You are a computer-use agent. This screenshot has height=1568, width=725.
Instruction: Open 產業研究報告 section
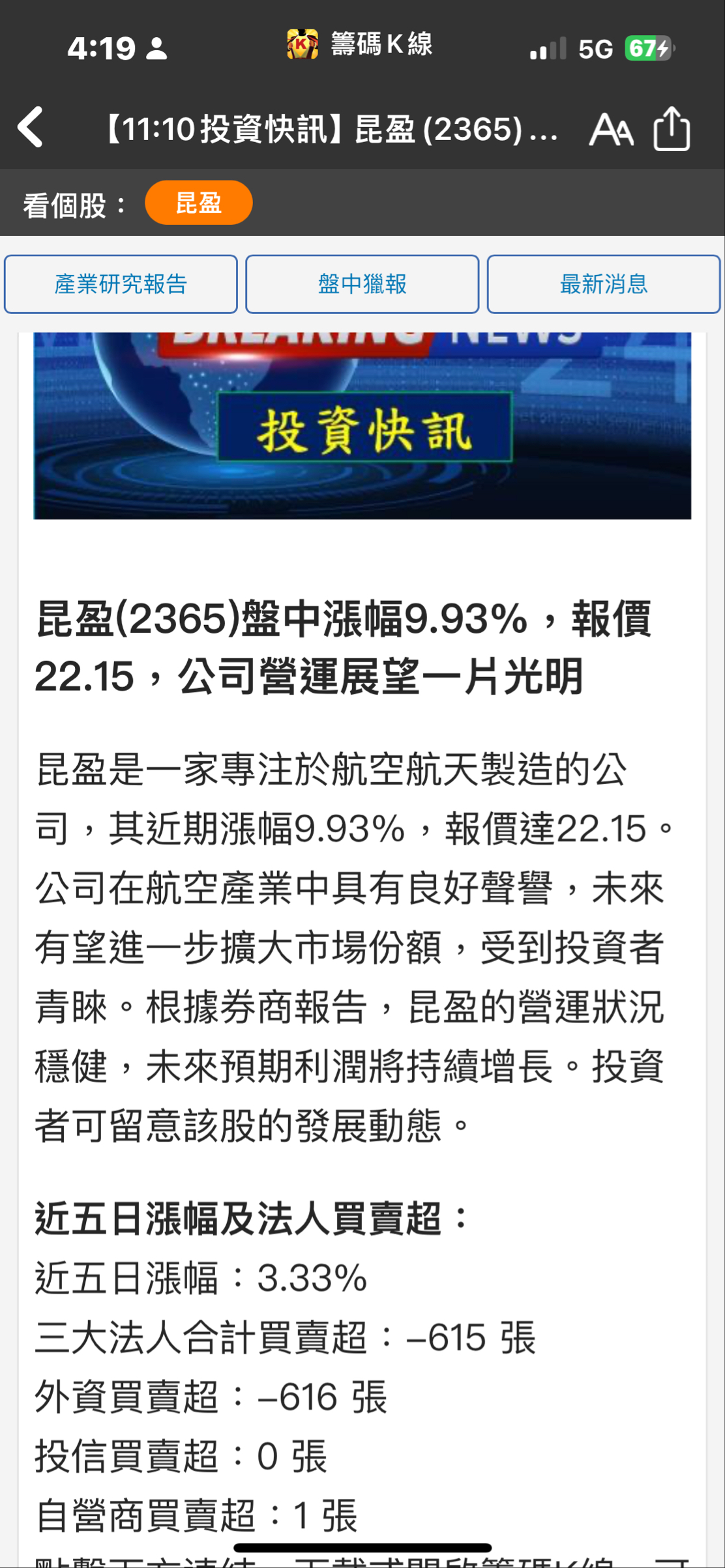tap(121, 284)
